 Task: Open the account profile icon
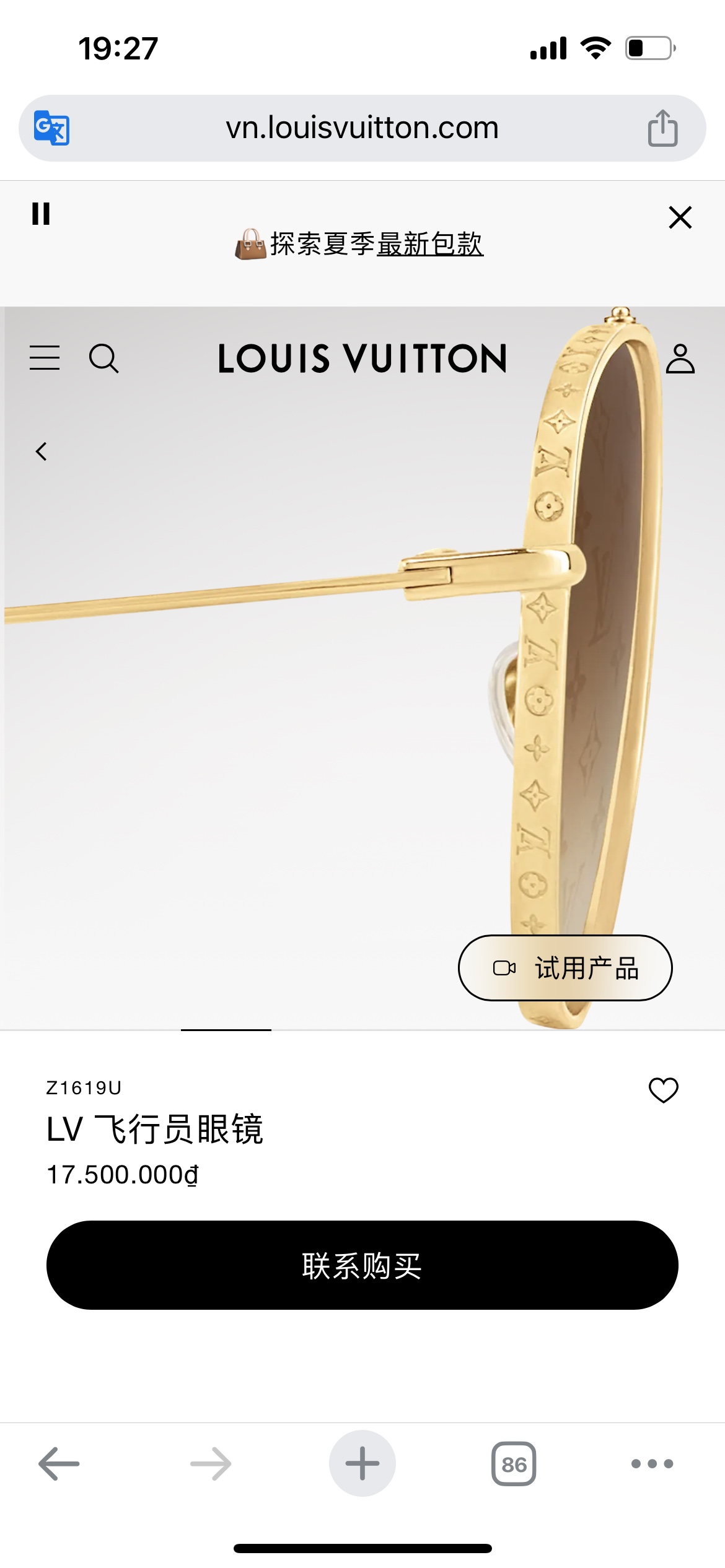tap(680, 359)
